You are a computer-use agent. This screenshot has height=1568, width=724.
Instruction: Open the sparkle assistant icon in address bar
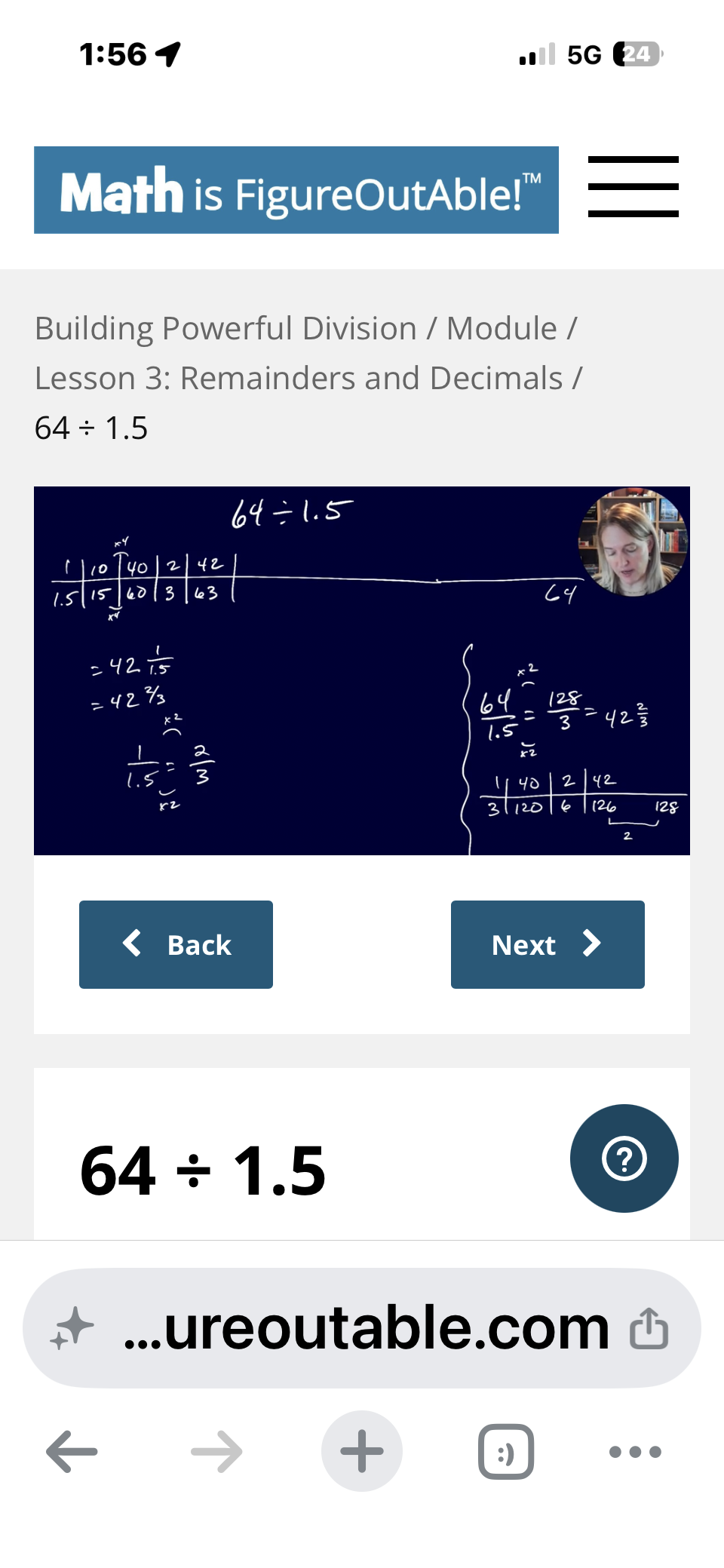pos(72,1328)
